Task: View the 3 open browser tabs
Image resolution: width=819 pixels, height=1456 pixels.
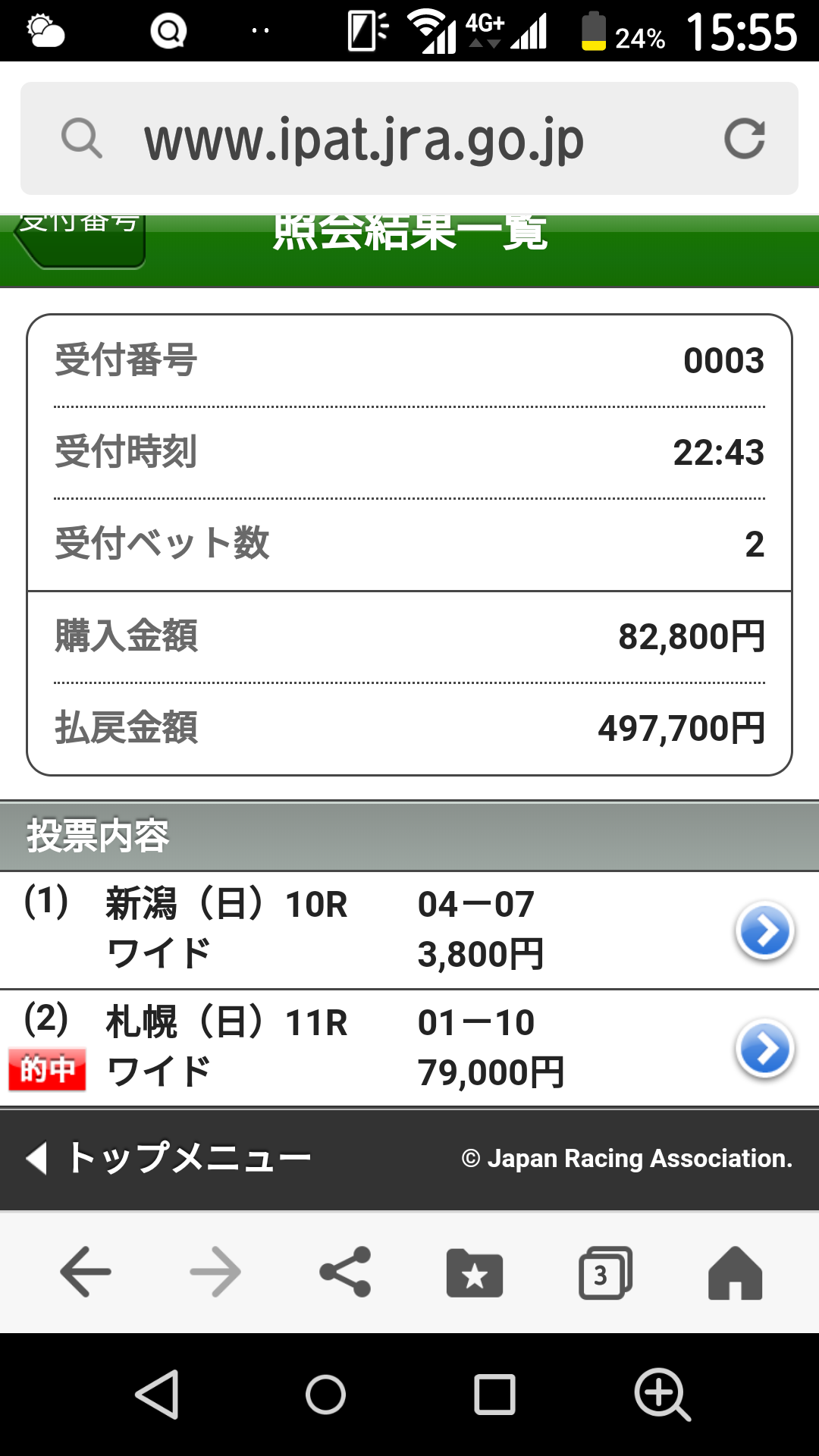Action: coord(604,1273)
